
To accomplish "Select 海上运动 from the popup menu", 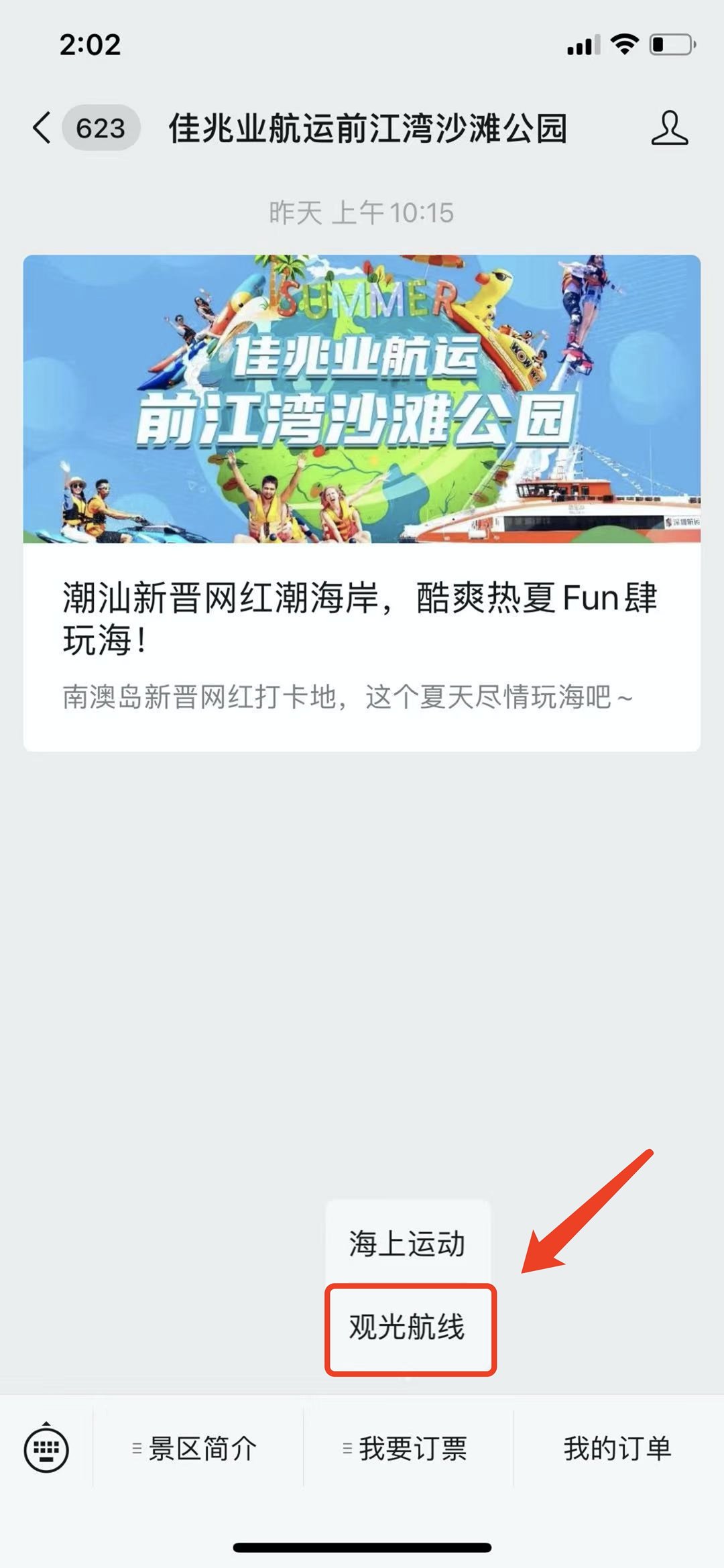I will [x=407, y=1244].
